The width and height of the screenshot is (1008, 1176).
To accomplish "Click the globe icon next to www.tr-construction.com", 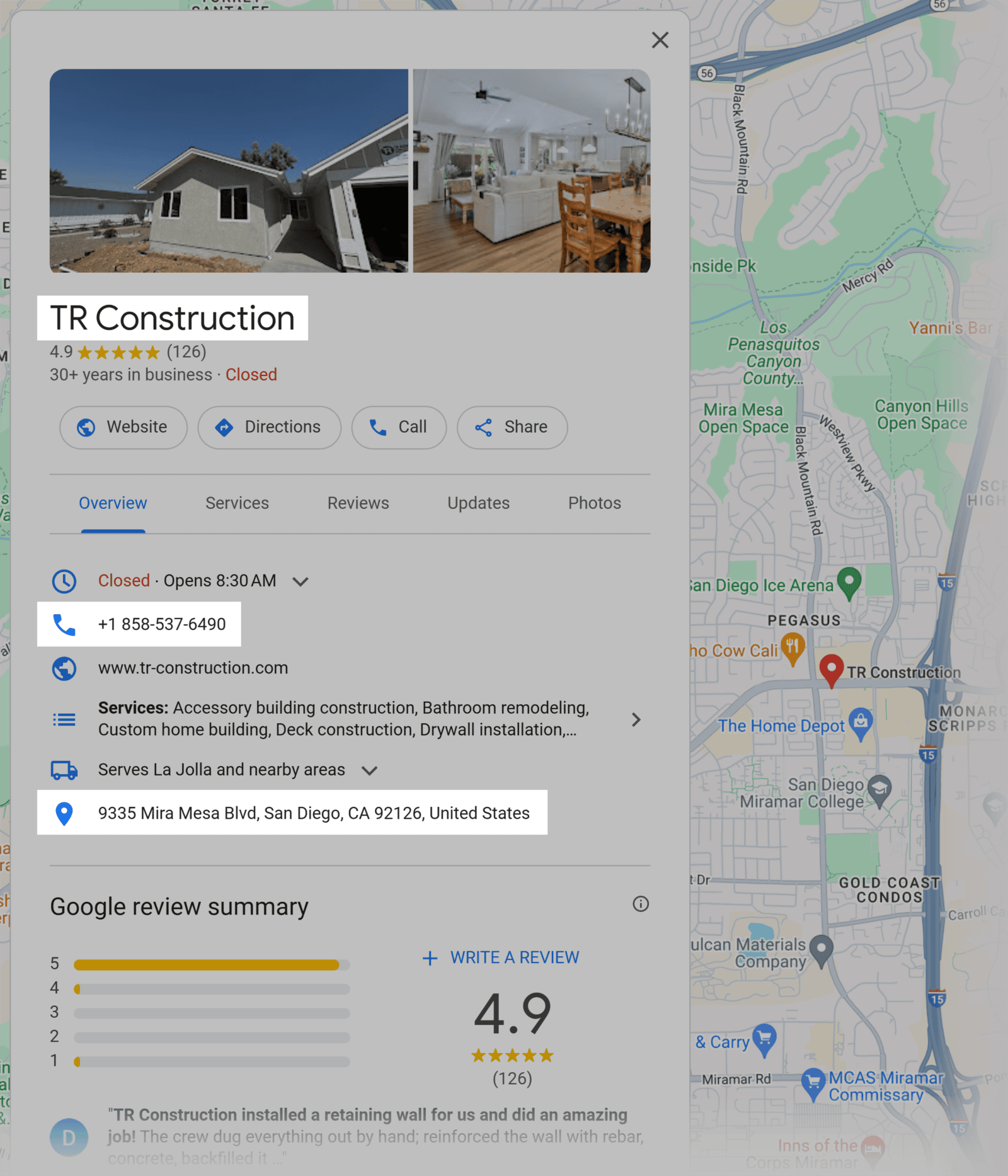I will tap(64, 668).
